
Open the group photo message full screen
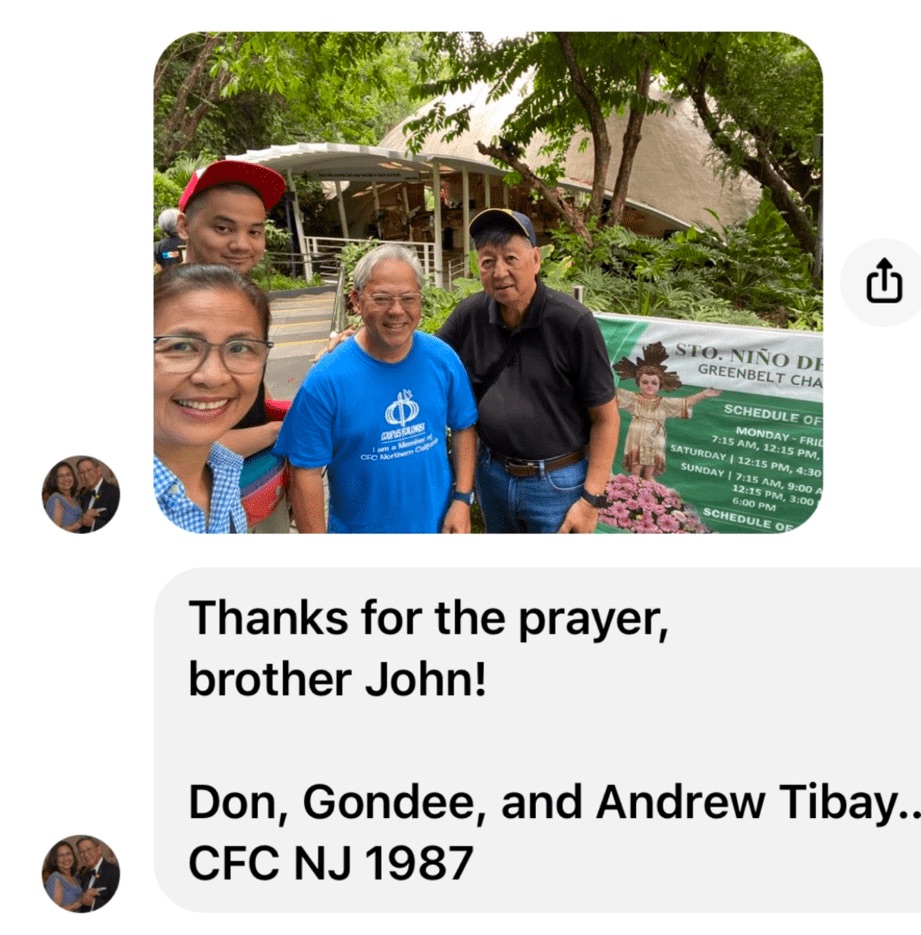[487, 282]
